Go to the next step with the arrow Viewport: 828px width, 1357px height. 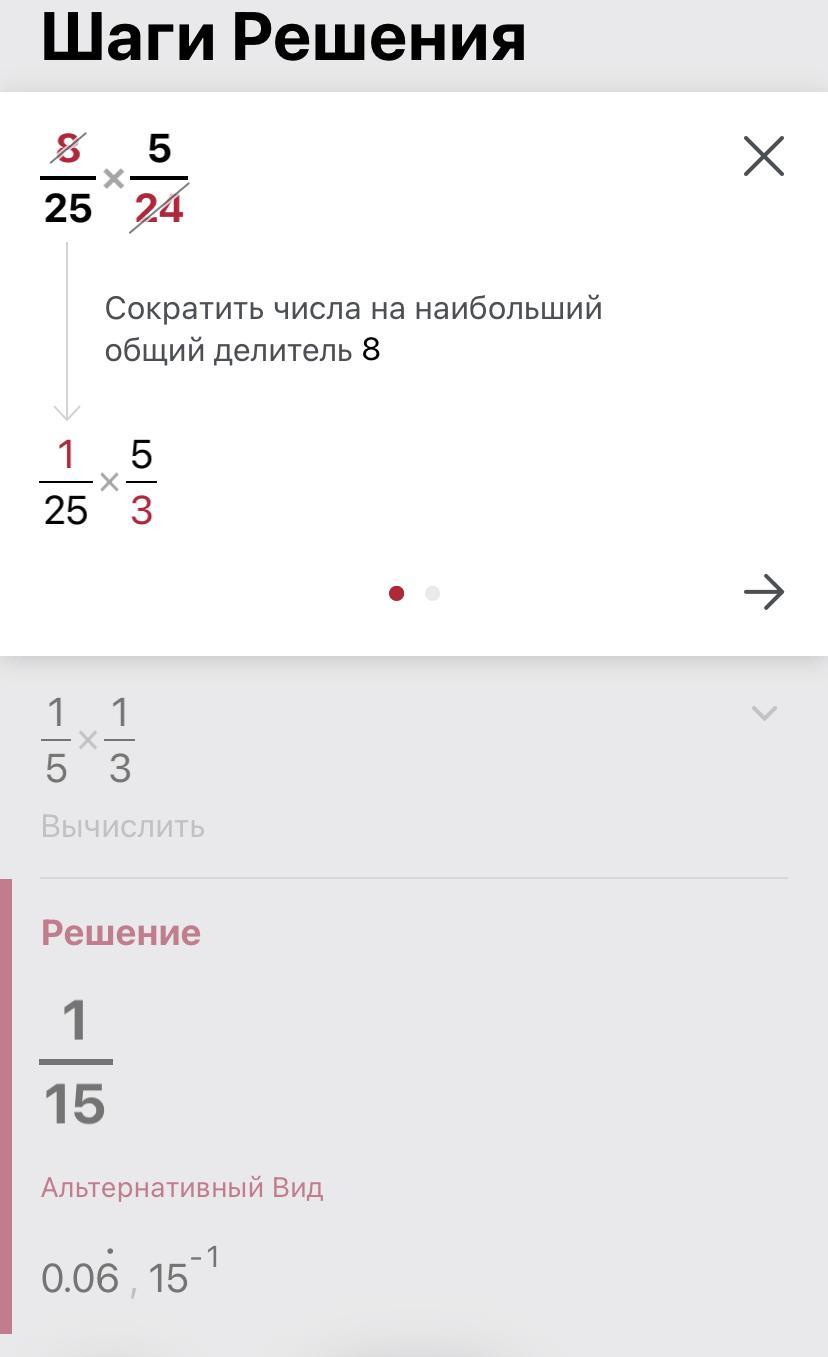click(x=764, y=592)
